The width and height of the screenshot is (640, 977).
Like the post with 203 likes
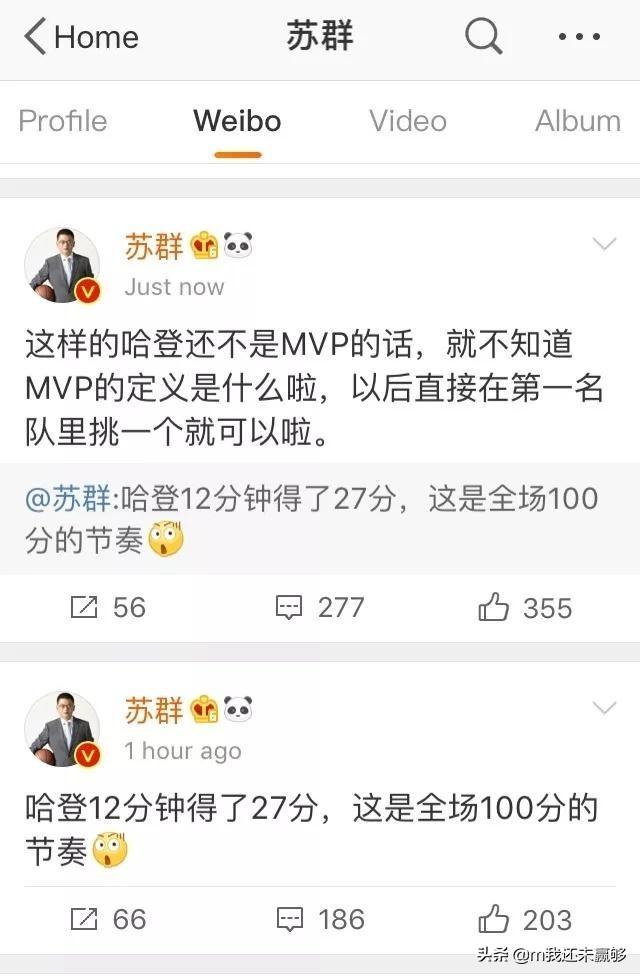click(x=524, y=918)
